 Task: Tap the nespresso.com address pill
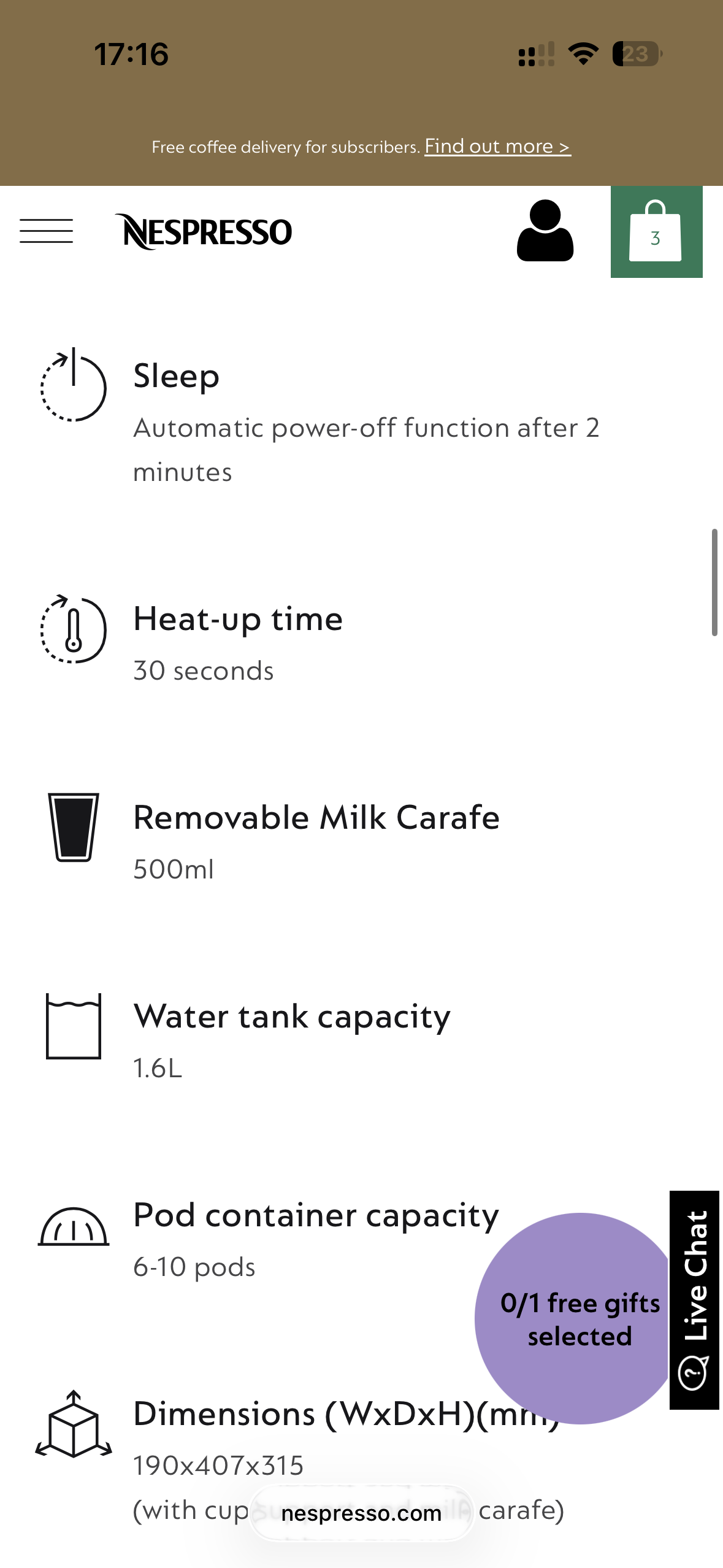[361, 1513]
